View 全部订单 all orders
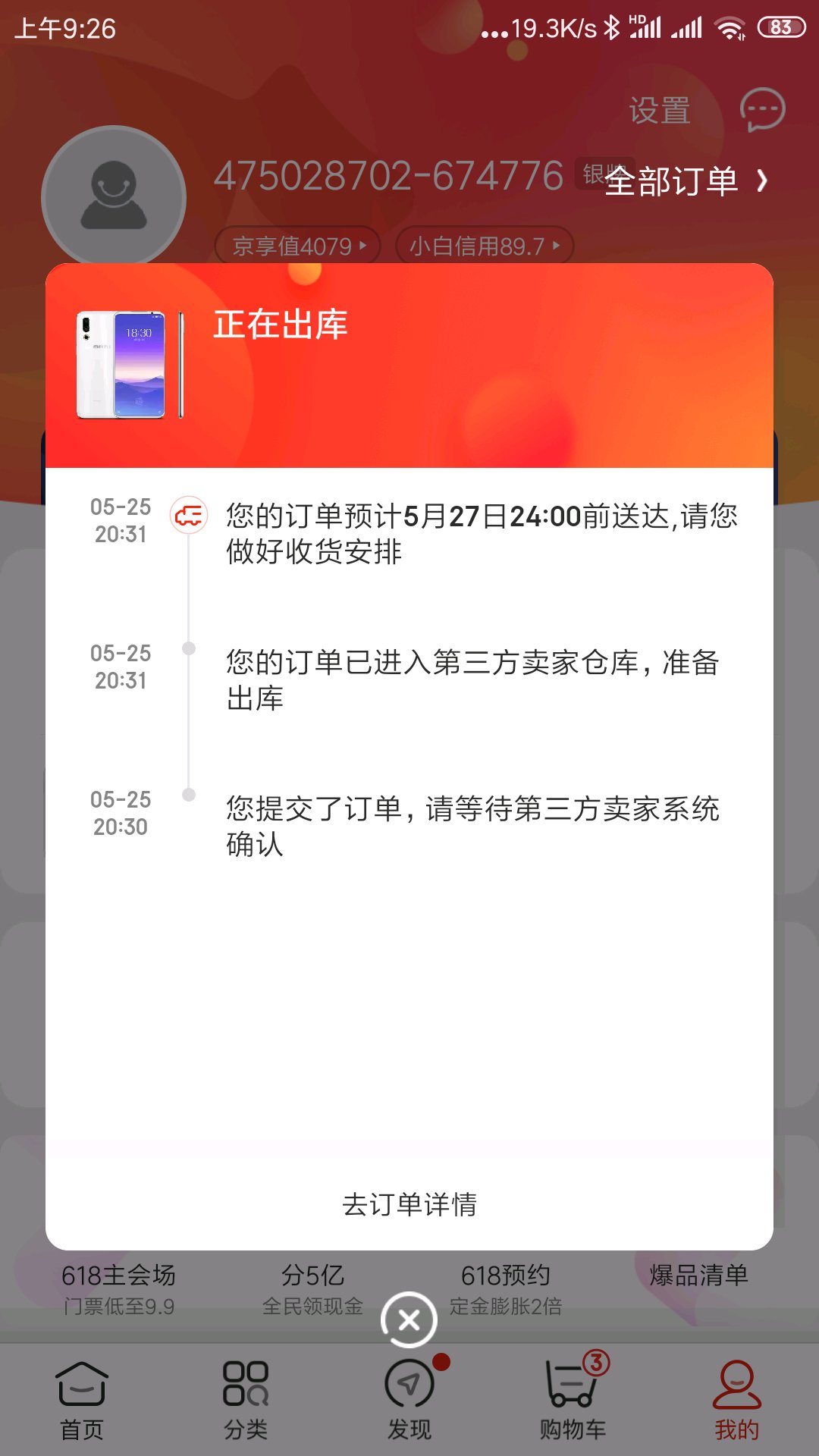819x1456 pixels. [x=686, y=181]
